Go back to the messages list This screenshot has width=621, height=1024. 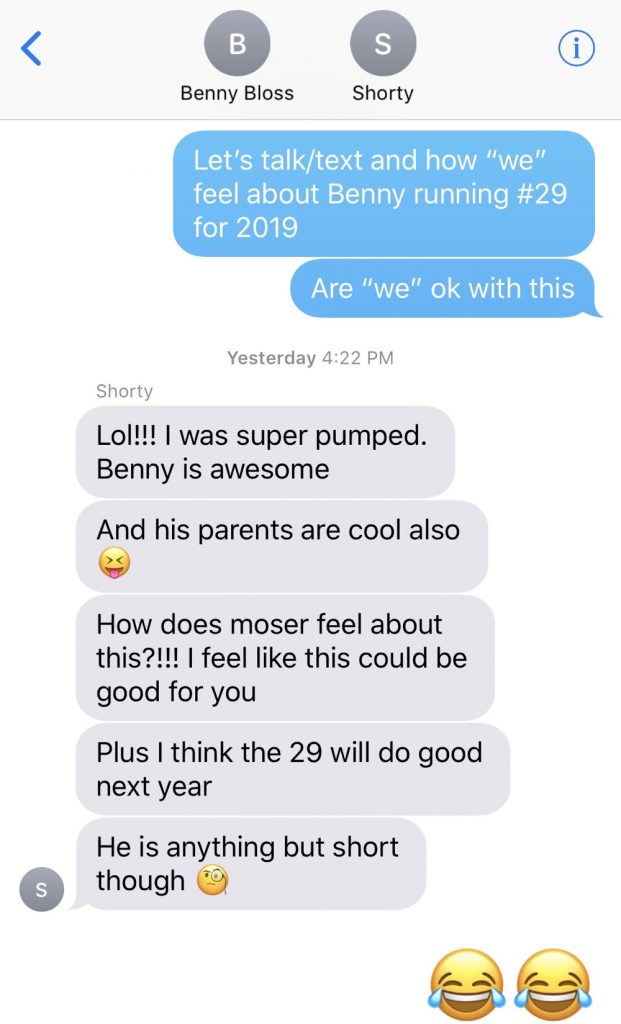click(32, 48)
